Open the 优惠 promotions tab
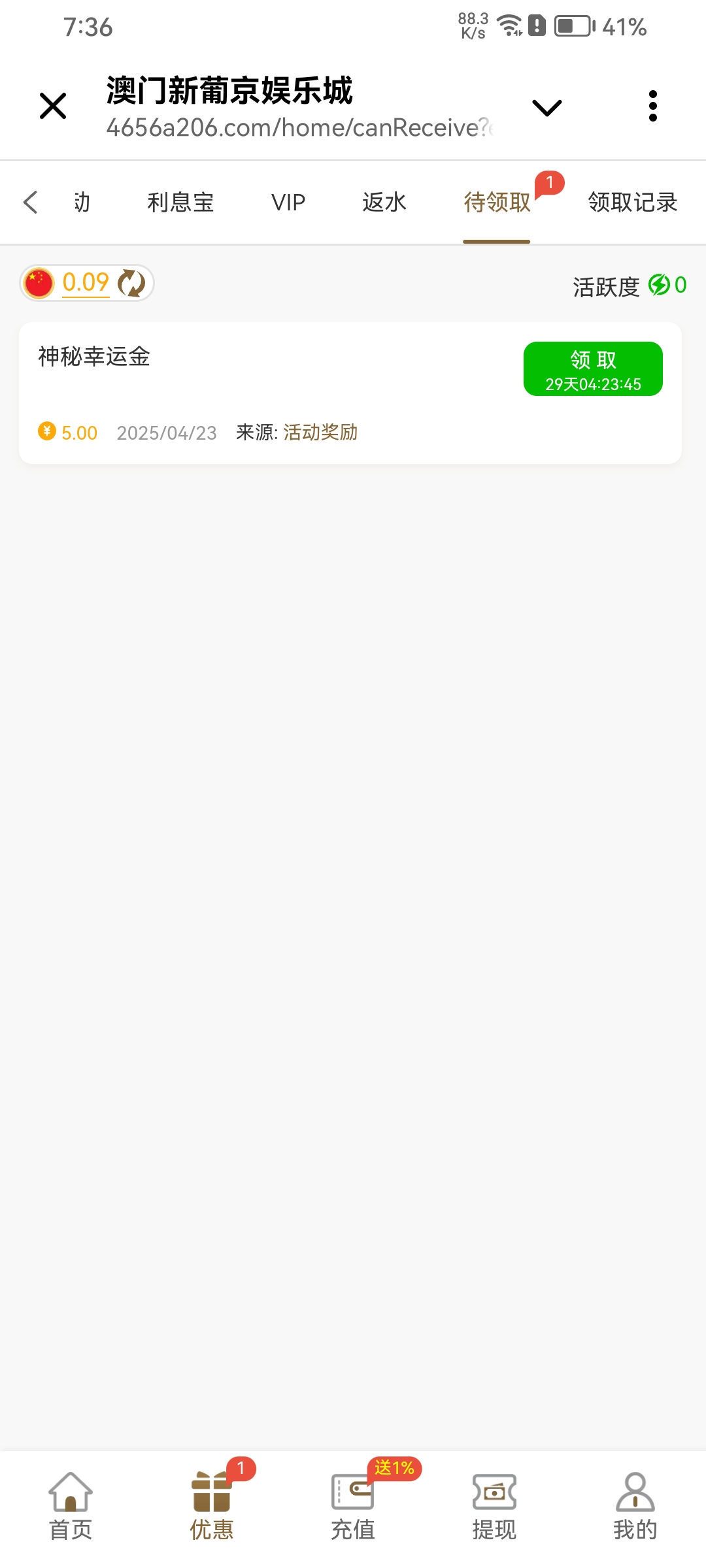This screenshot has width=706, height=1568. 212,1504
